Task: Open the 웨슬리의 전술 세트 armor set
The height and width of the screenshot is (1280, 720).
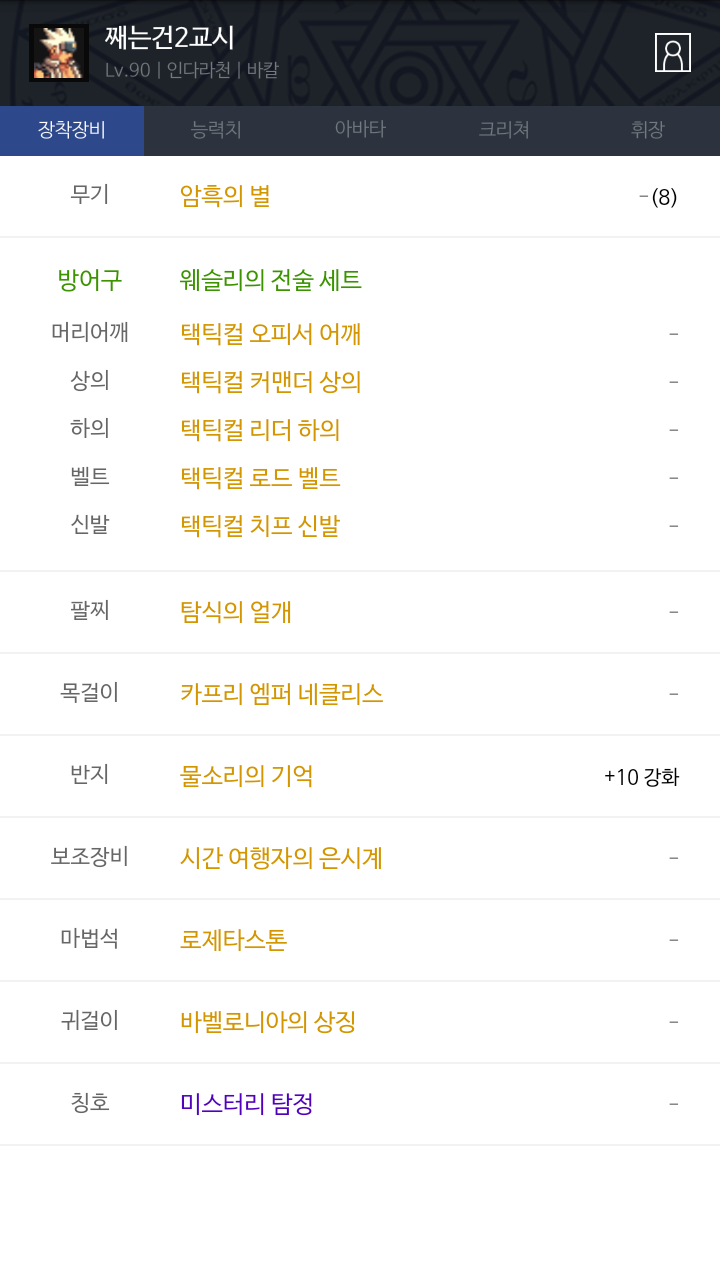Action: click(x=270, y=280)
